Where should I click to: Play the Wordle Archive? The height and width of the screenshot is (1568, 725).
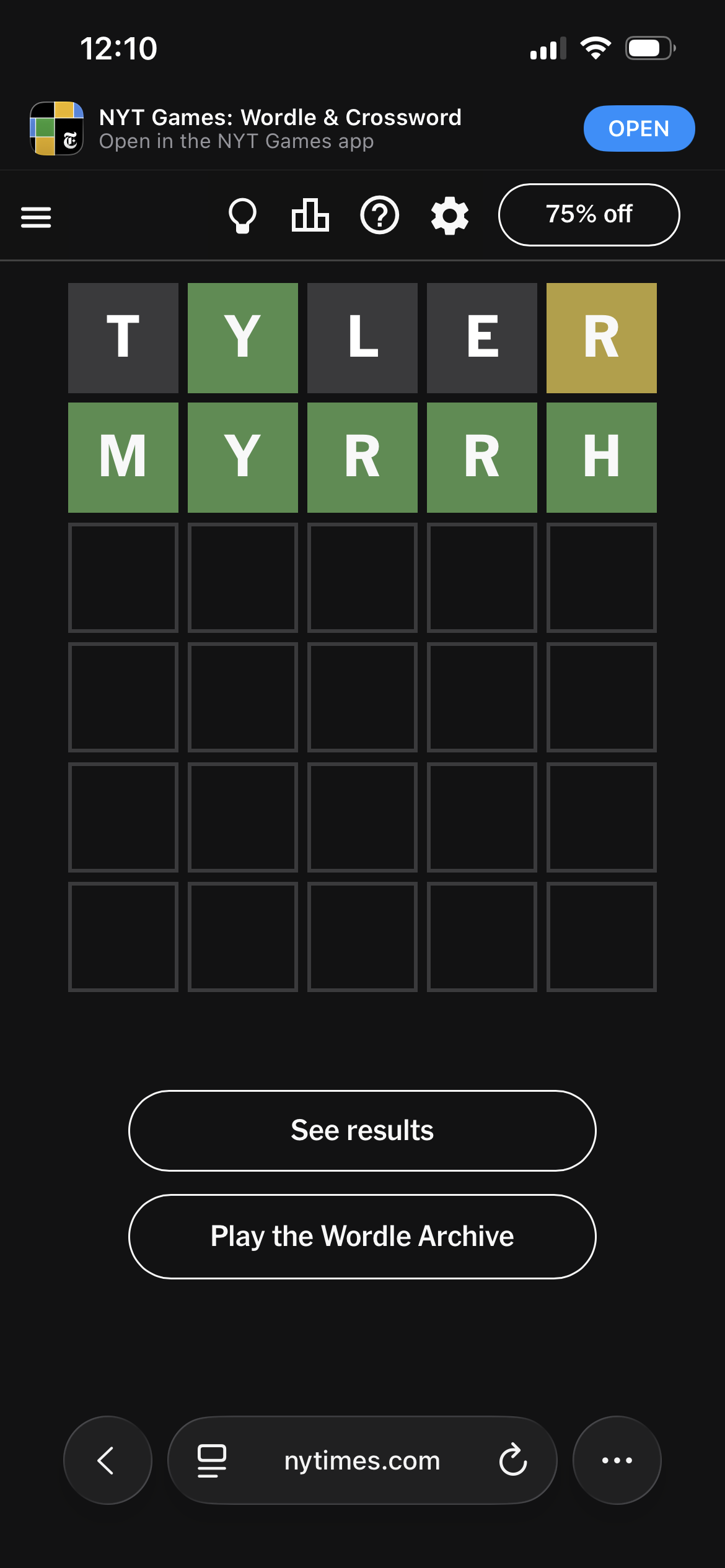click(x=362, y=1237)
